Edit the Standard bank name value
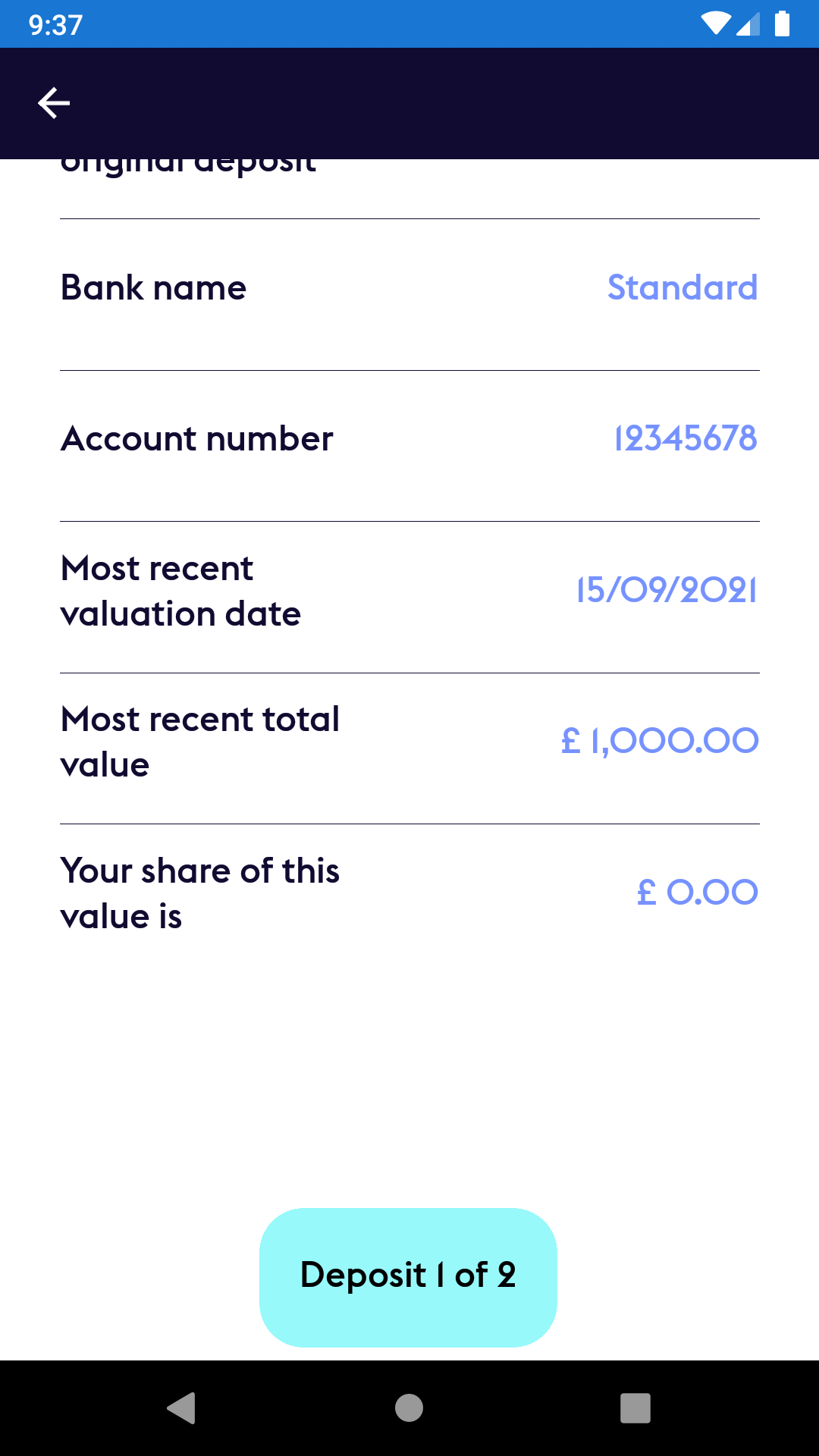The image size is (819, 1456). 682,288
